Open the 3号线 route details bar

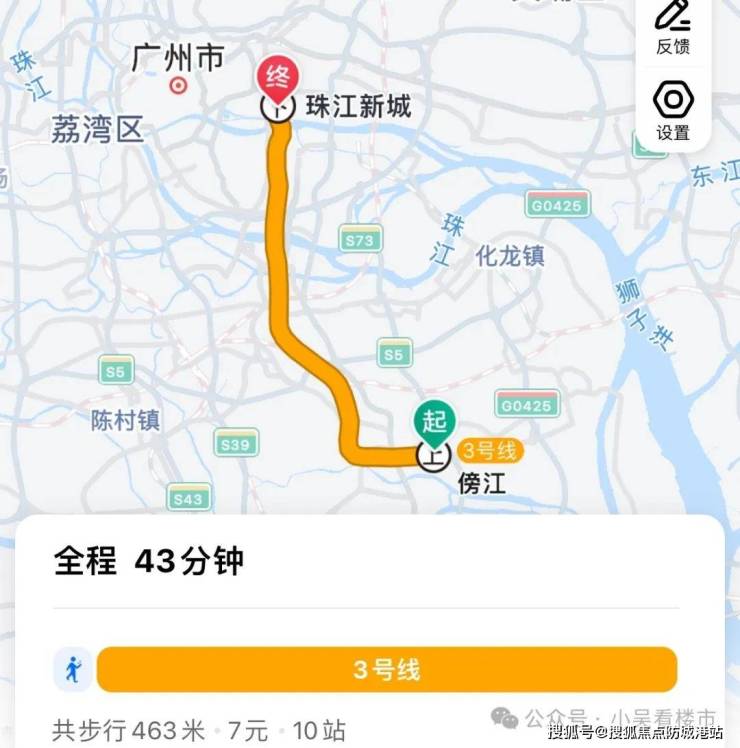pyautogui.click(x=387, y=669)
